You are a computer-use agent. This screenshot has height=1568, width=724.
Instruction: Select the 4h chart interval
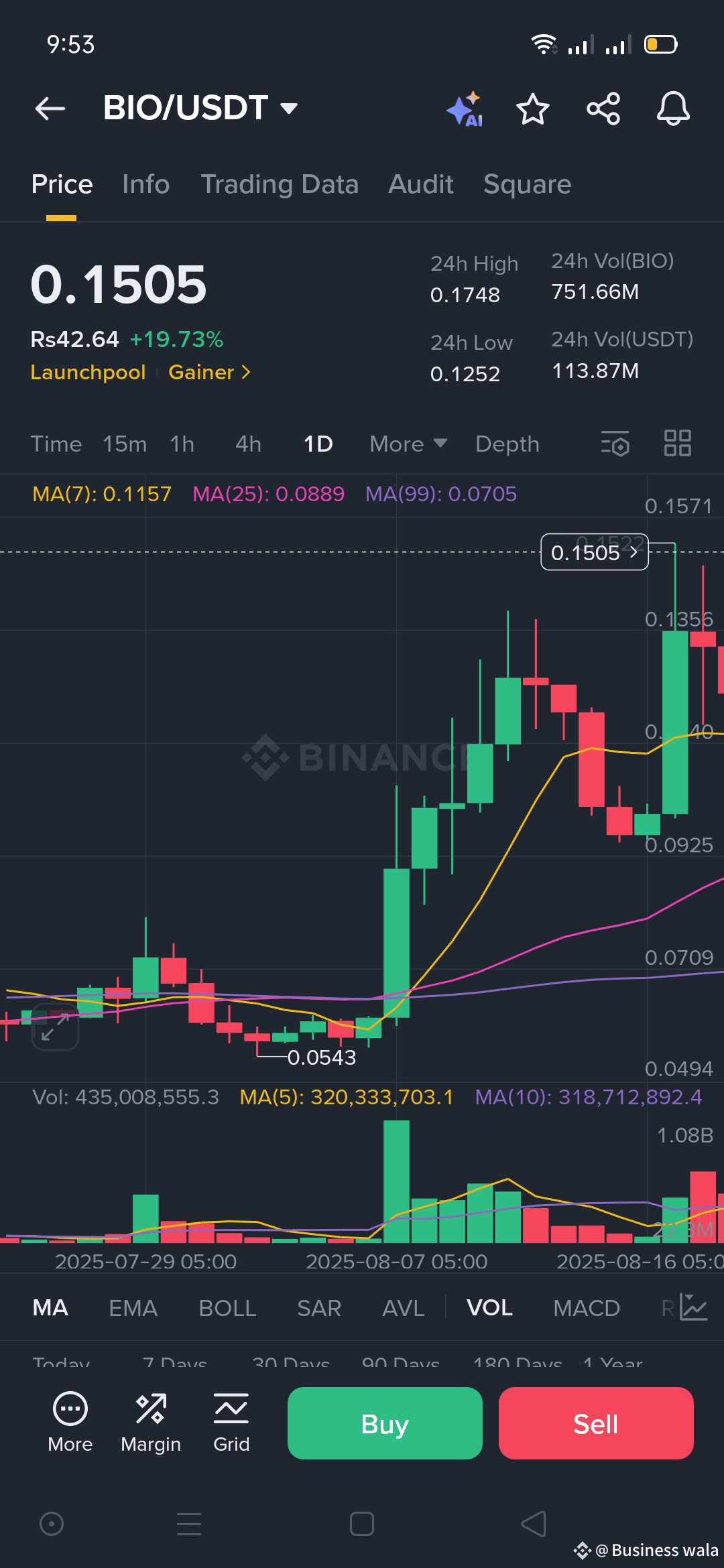pyautogui.click(x=248, y=444)
